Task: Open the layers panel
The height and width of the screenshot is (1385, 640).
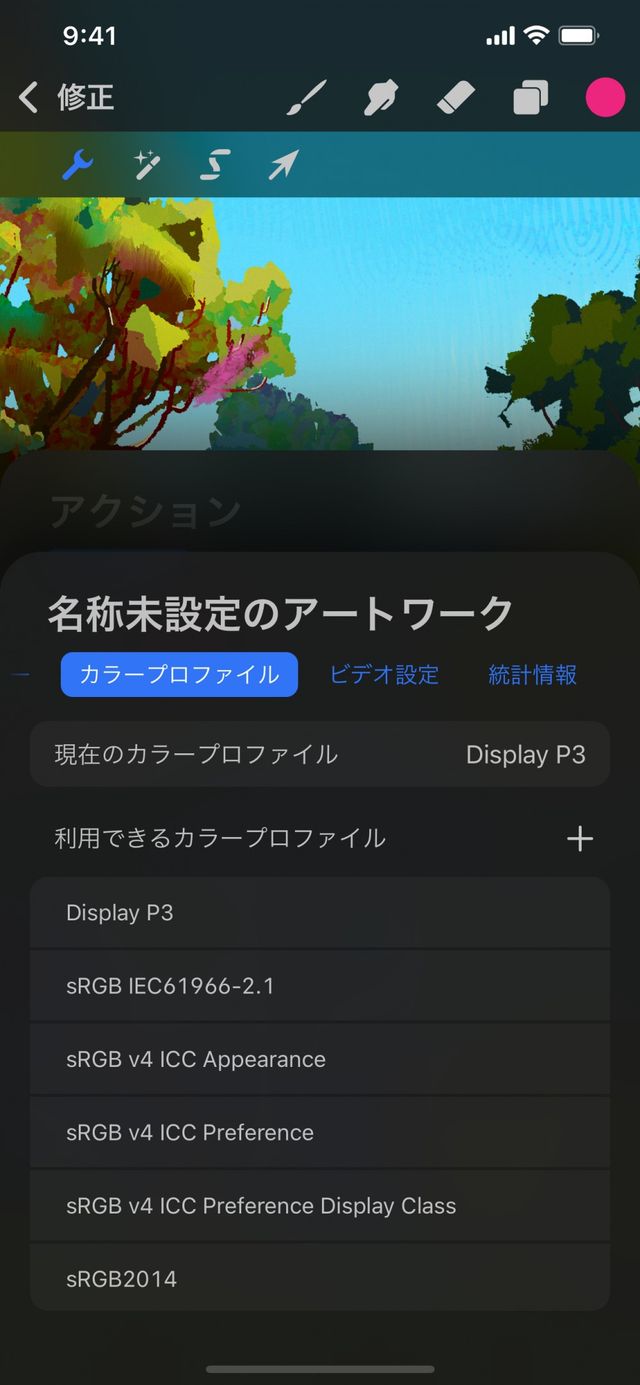Action: (530, 98)
